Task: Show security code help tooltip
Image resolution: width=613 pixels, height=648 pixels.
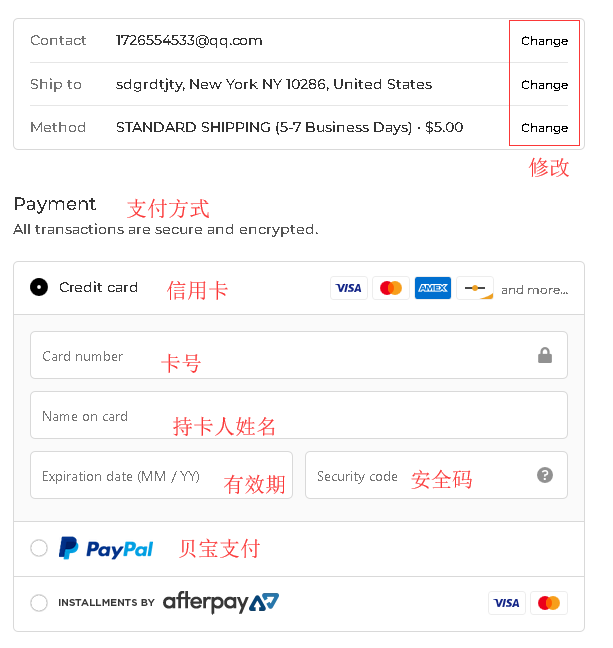Action: 545,475
